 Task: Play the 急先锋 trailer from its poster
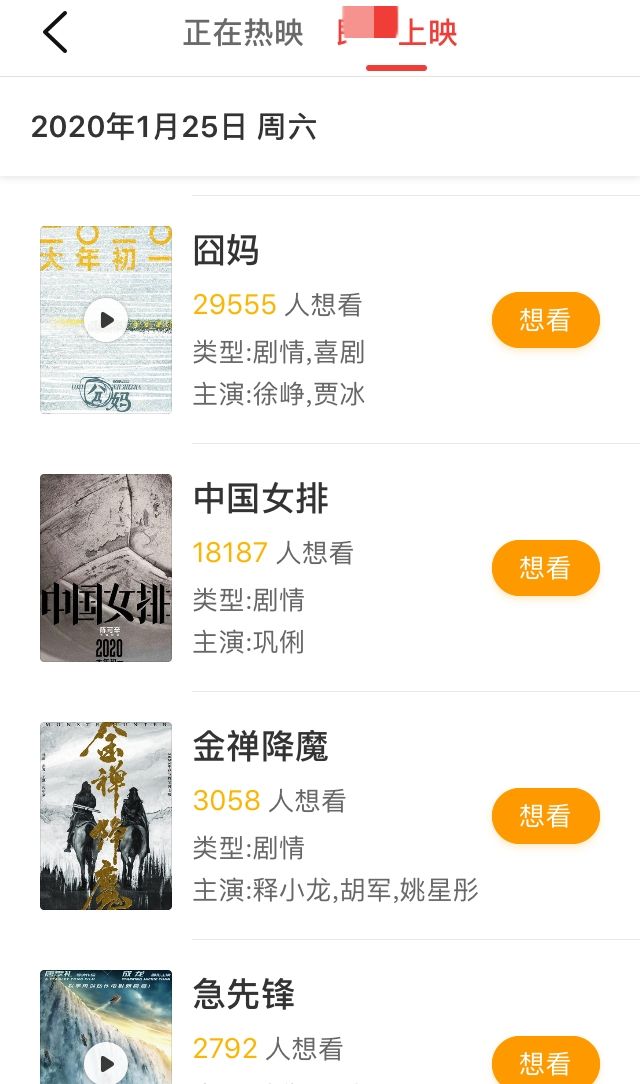(106, 1060)
